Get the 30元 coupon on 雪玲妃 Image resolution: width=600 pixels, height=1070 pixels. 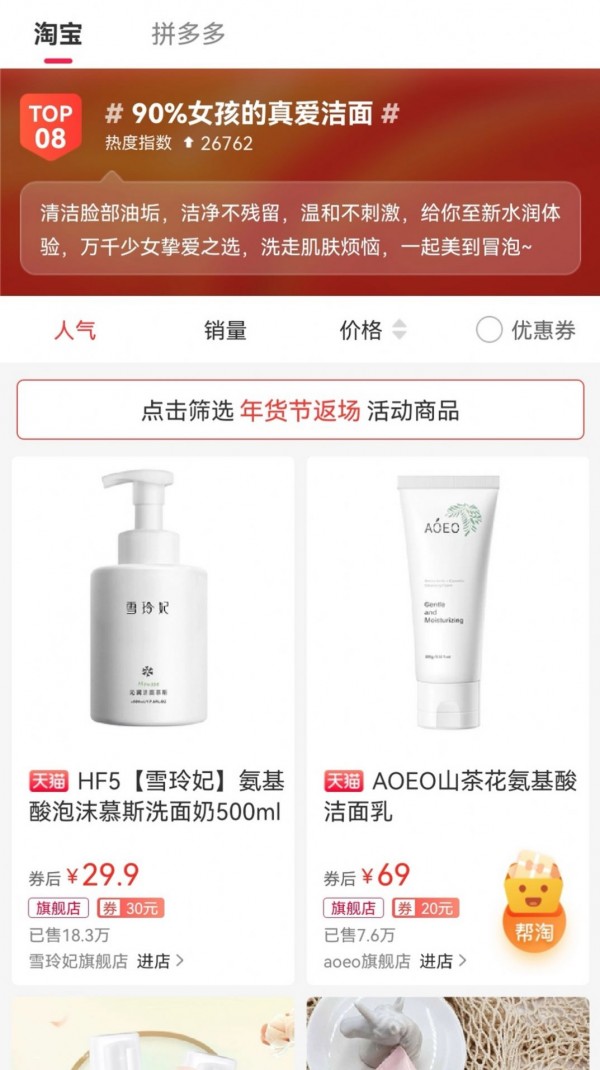point(130,908)
